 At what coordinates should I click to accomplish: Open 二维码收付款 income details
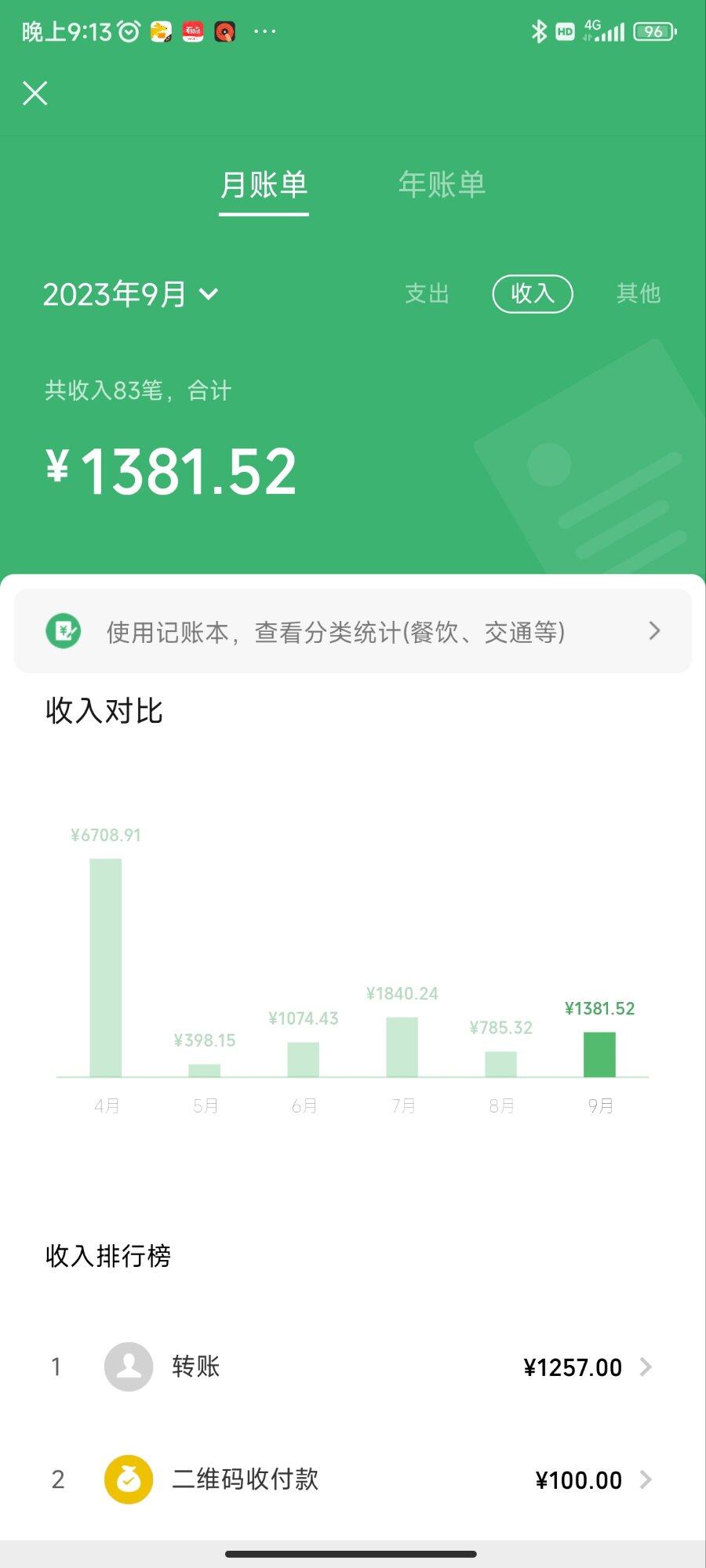point(353,1480)
